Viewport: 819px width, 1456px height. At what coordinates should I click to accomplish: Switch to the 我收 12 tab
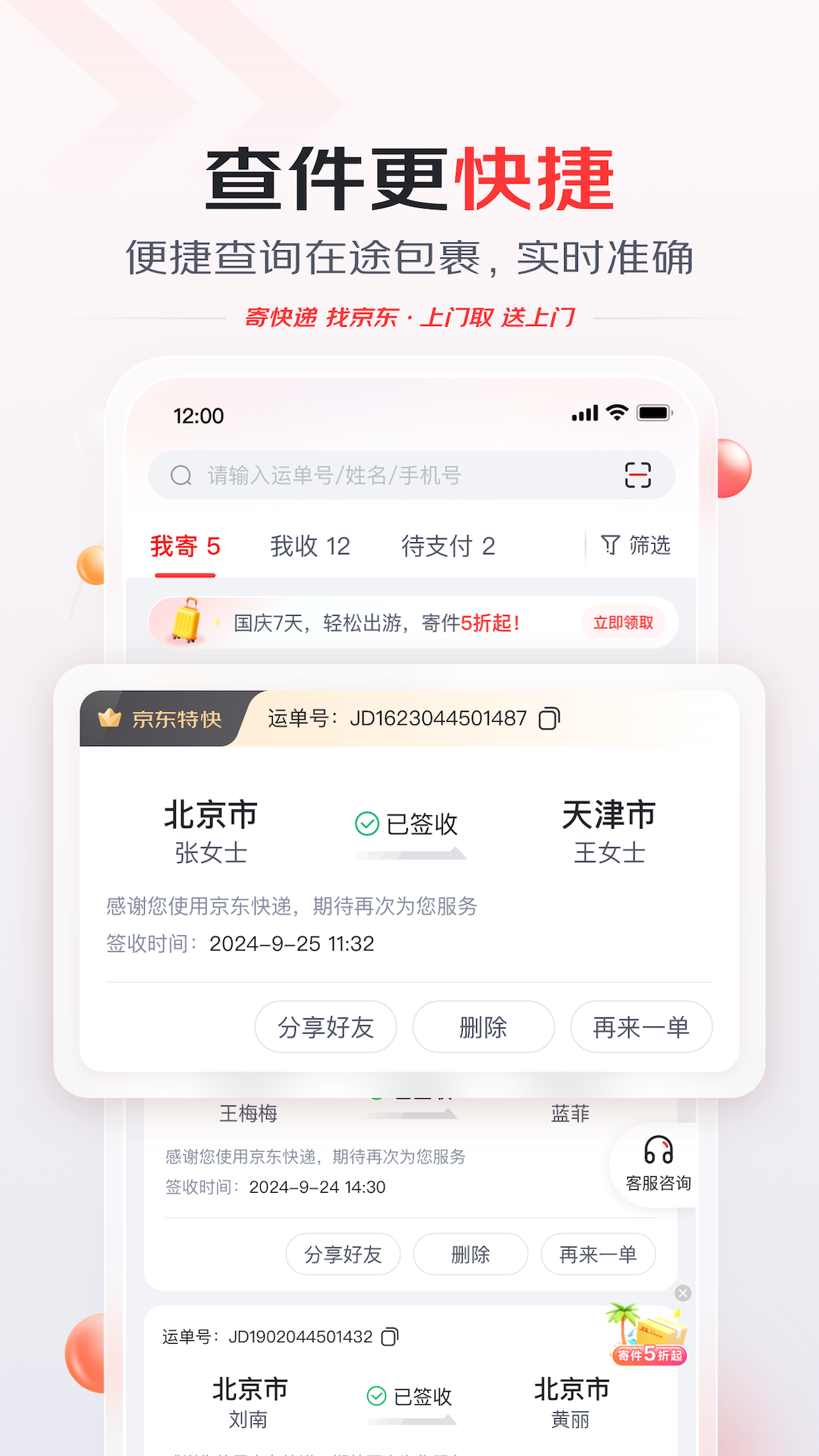[309, 545]
